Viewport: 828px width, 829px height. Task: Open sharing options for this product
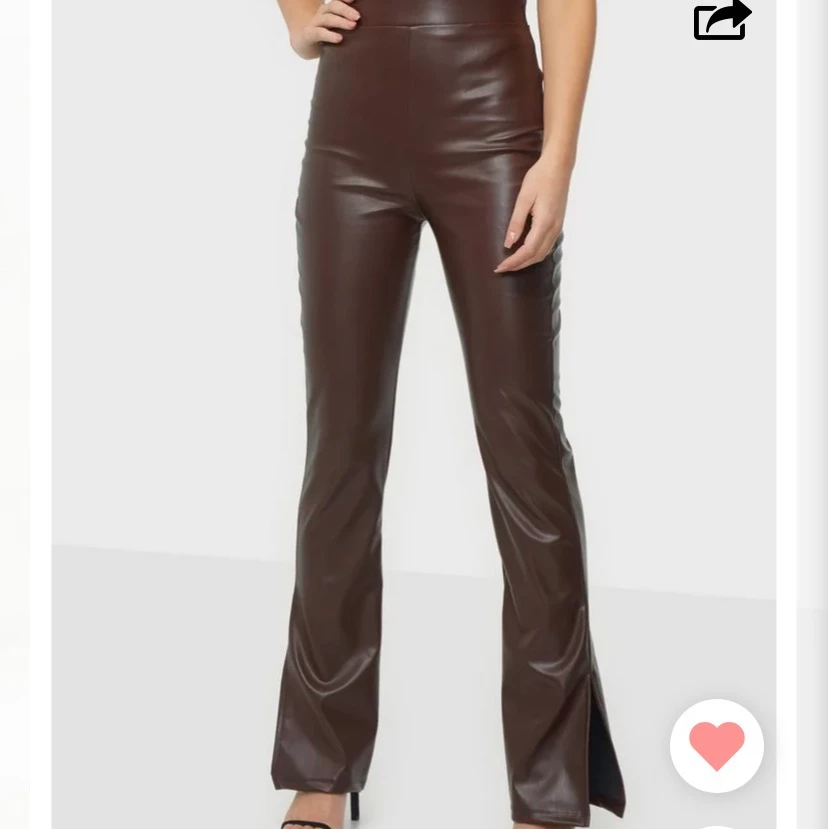pyautogui.click(x=722, y=21)
